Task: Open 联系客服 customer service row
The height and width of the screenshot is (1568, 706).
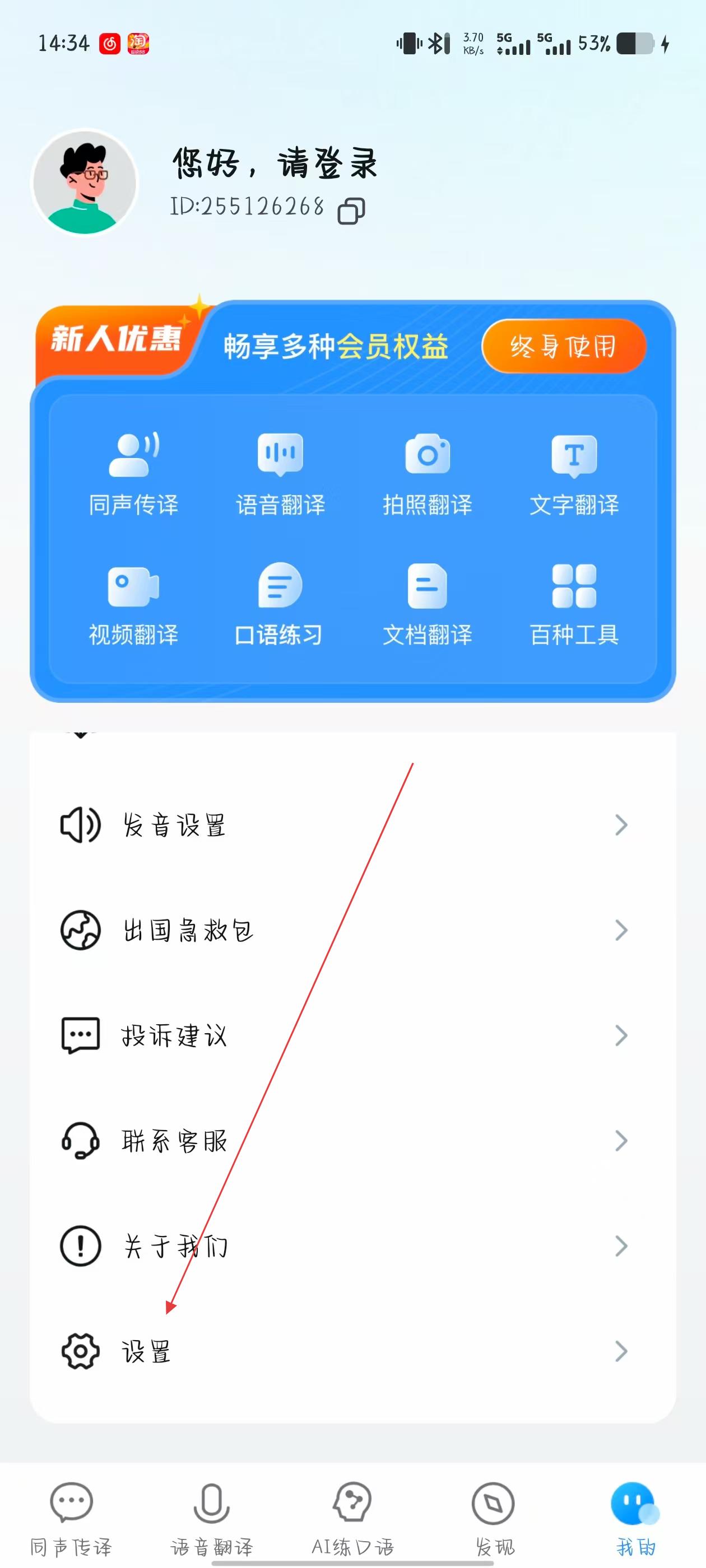Action: [352, 1141]
